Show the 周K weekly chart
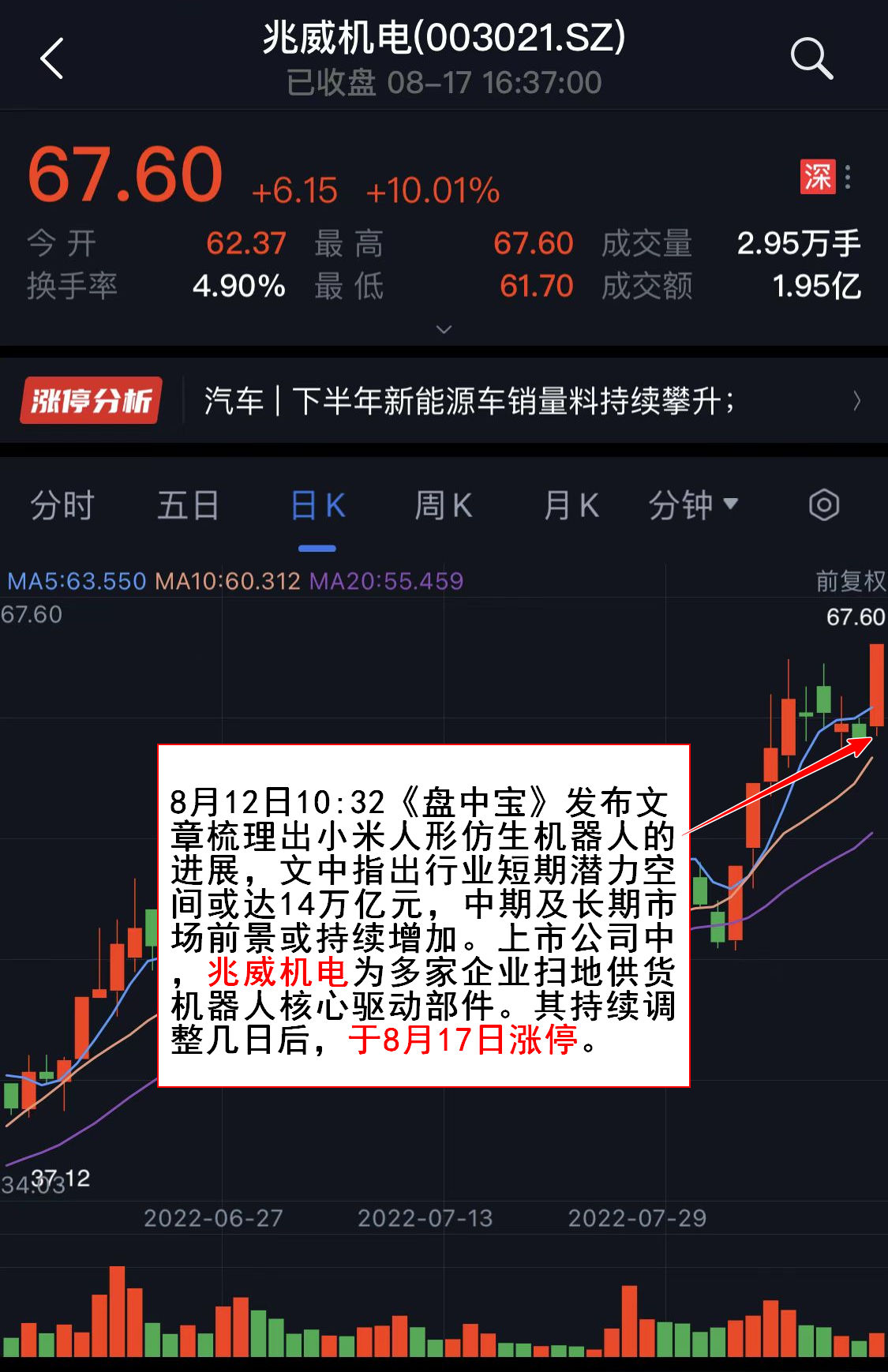The height and width of the screenshot is (1372, 888). pyautogui.click(x=444, y=505)
